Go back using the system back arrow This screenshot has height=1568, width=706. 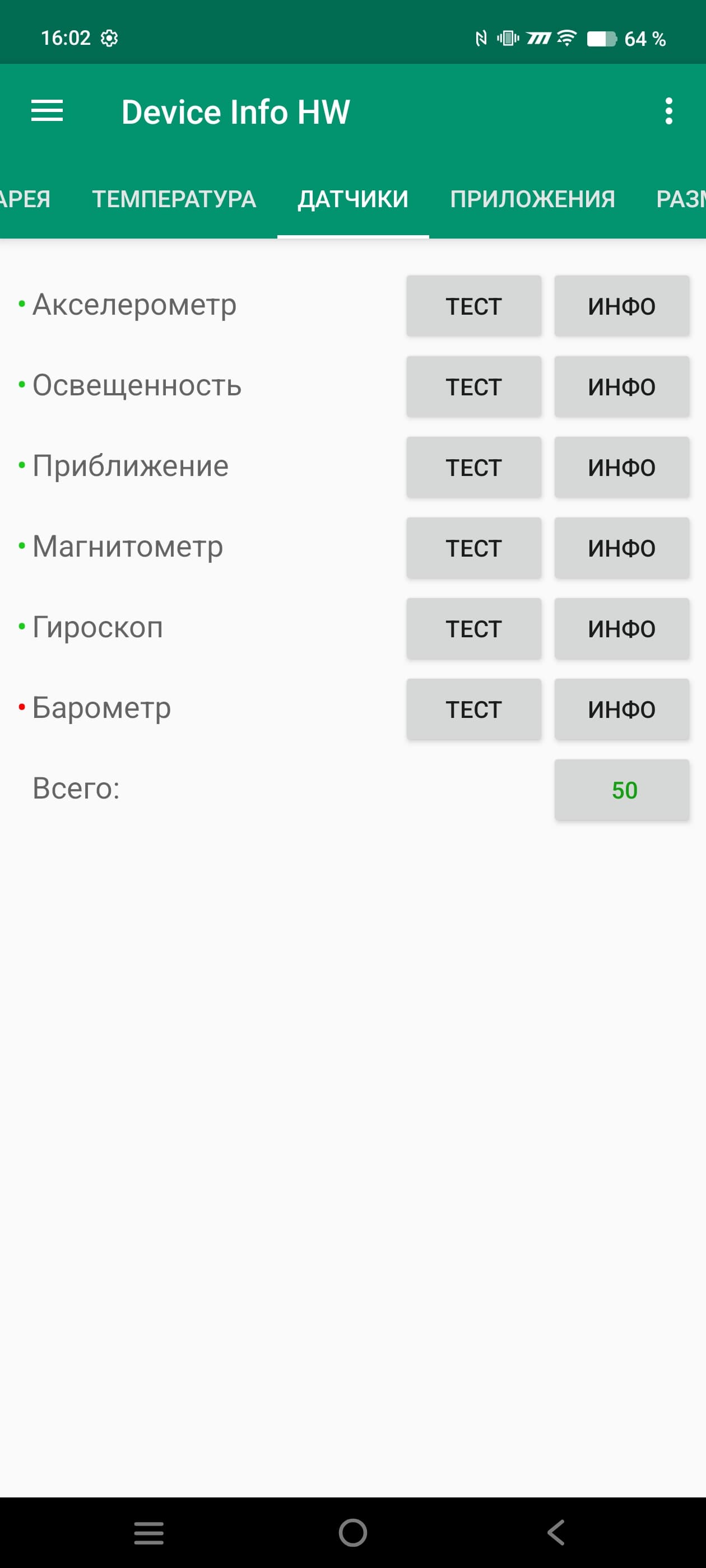tap(555, 1532)
